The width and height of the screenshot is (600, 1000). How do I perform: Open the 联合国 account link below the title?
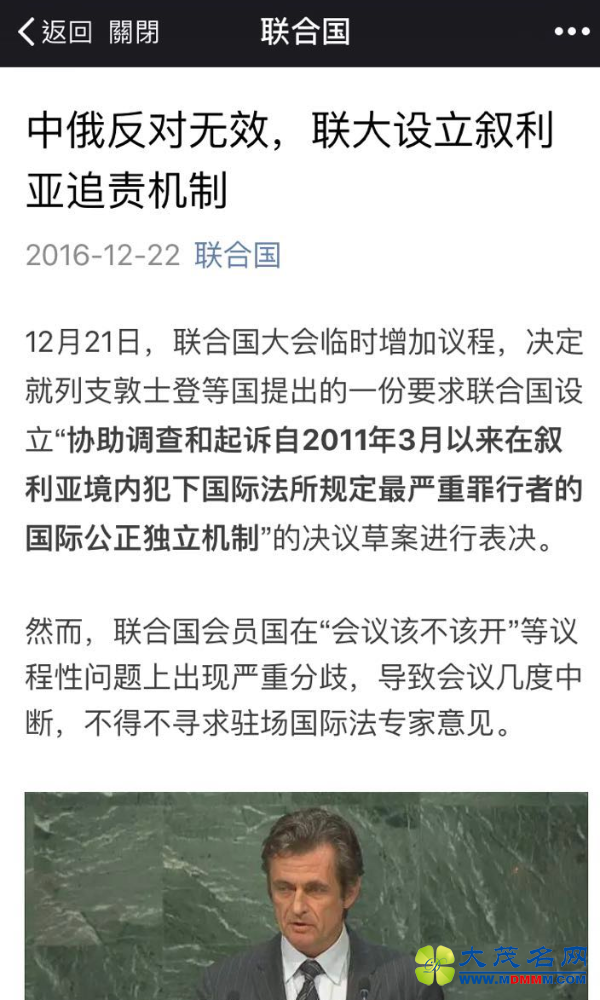237,254
